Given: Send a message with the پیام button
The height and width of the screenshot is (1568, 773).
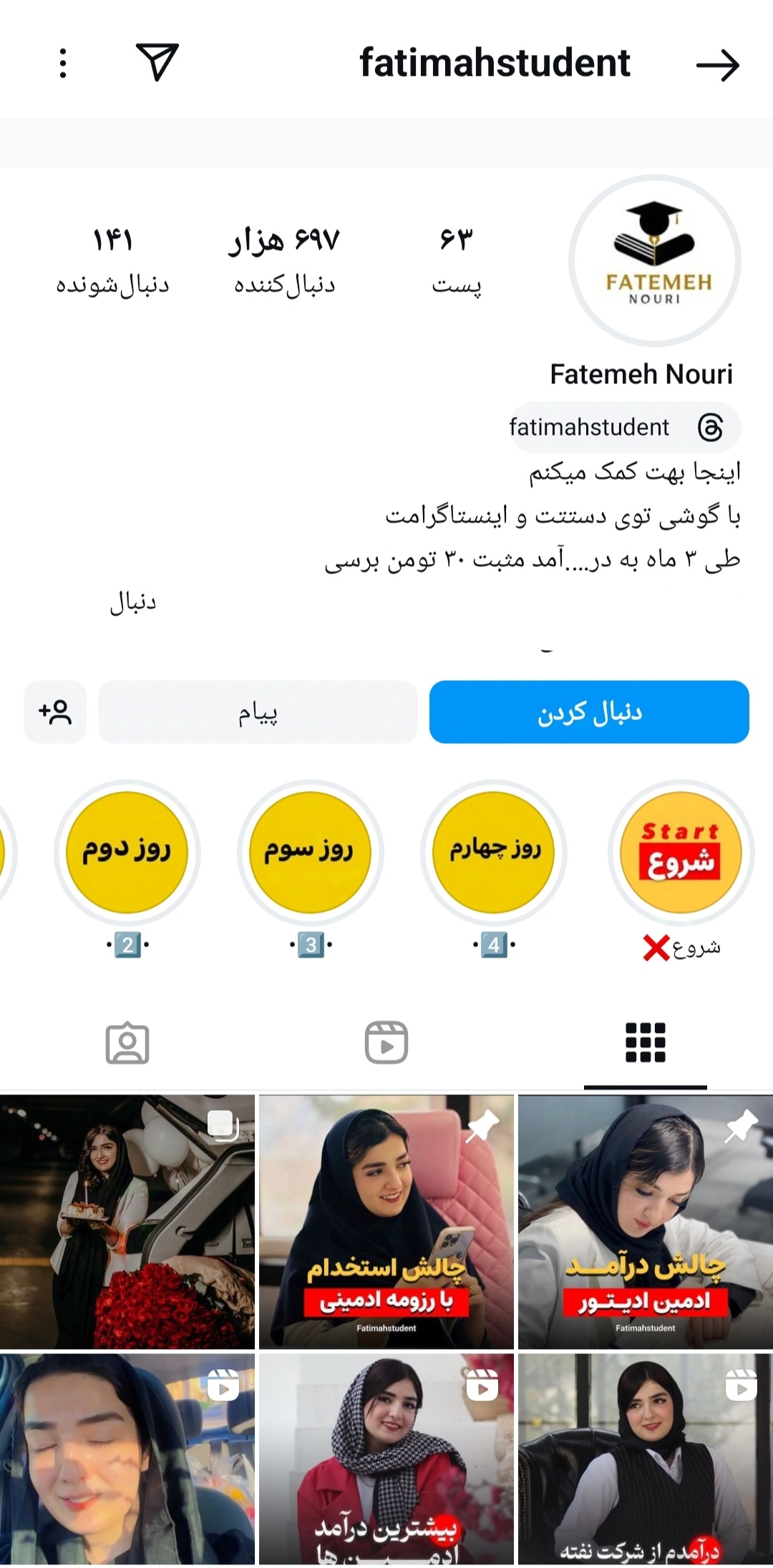Looking at the screenshot, I should point(258,712).
